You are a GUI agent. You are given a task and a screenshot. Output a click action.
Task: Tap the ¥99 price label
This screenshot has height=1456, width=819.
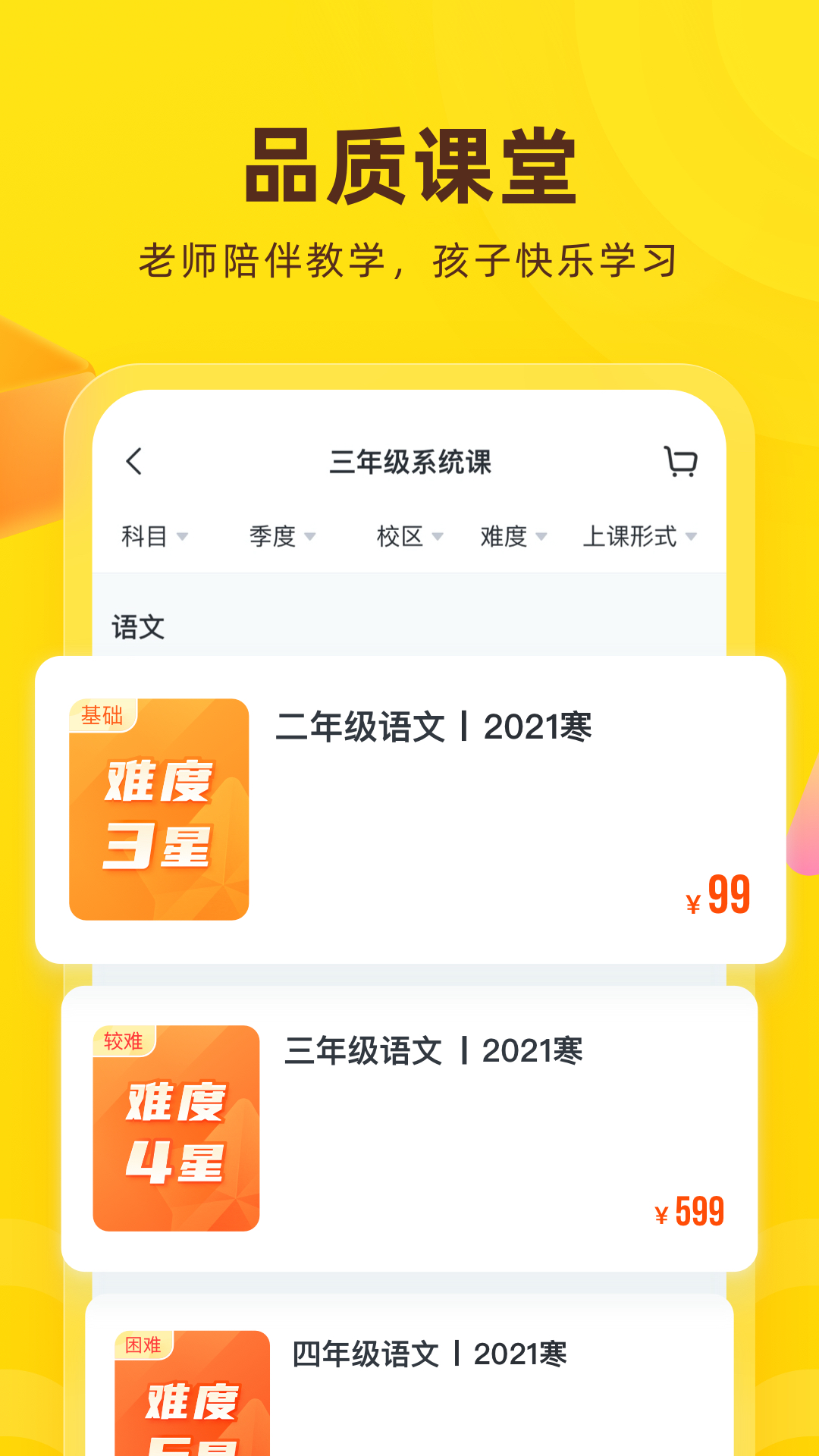pyautogui.click(x=716, y=899)
